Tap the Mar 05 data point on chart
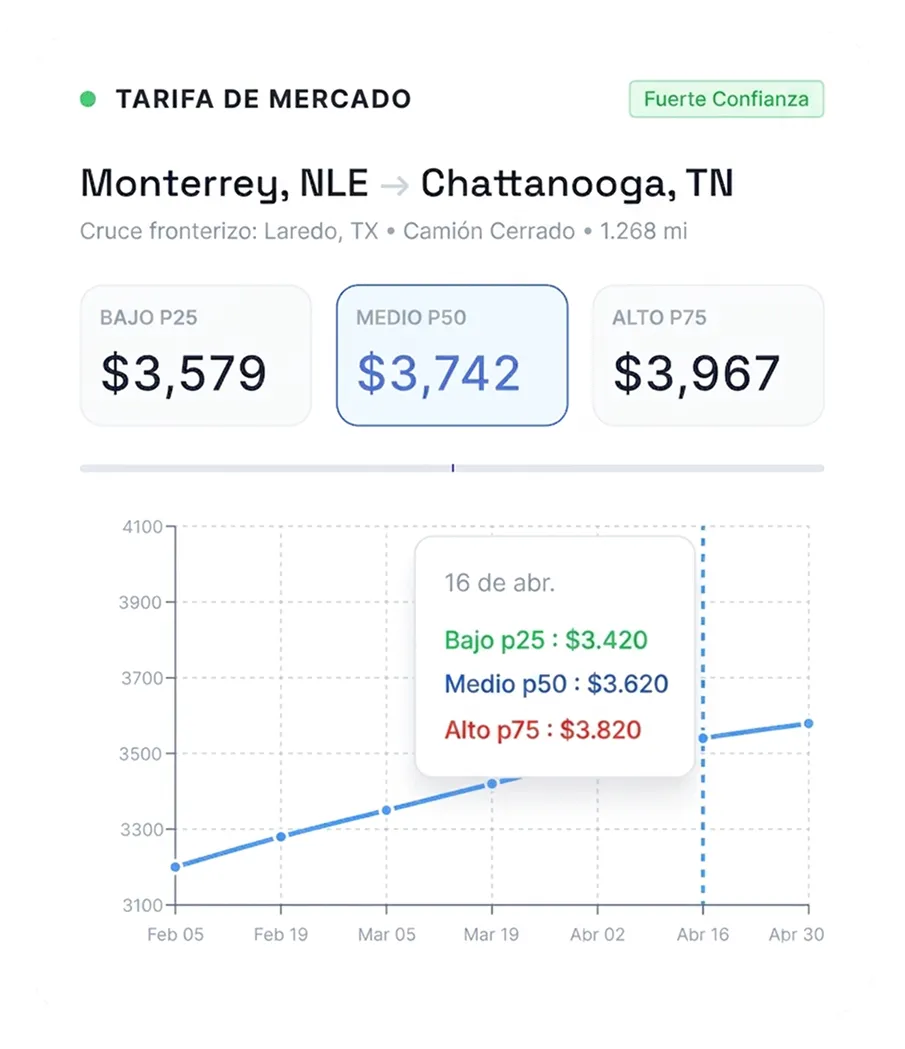Screen dimensions: 905x1049 [387, 811]
